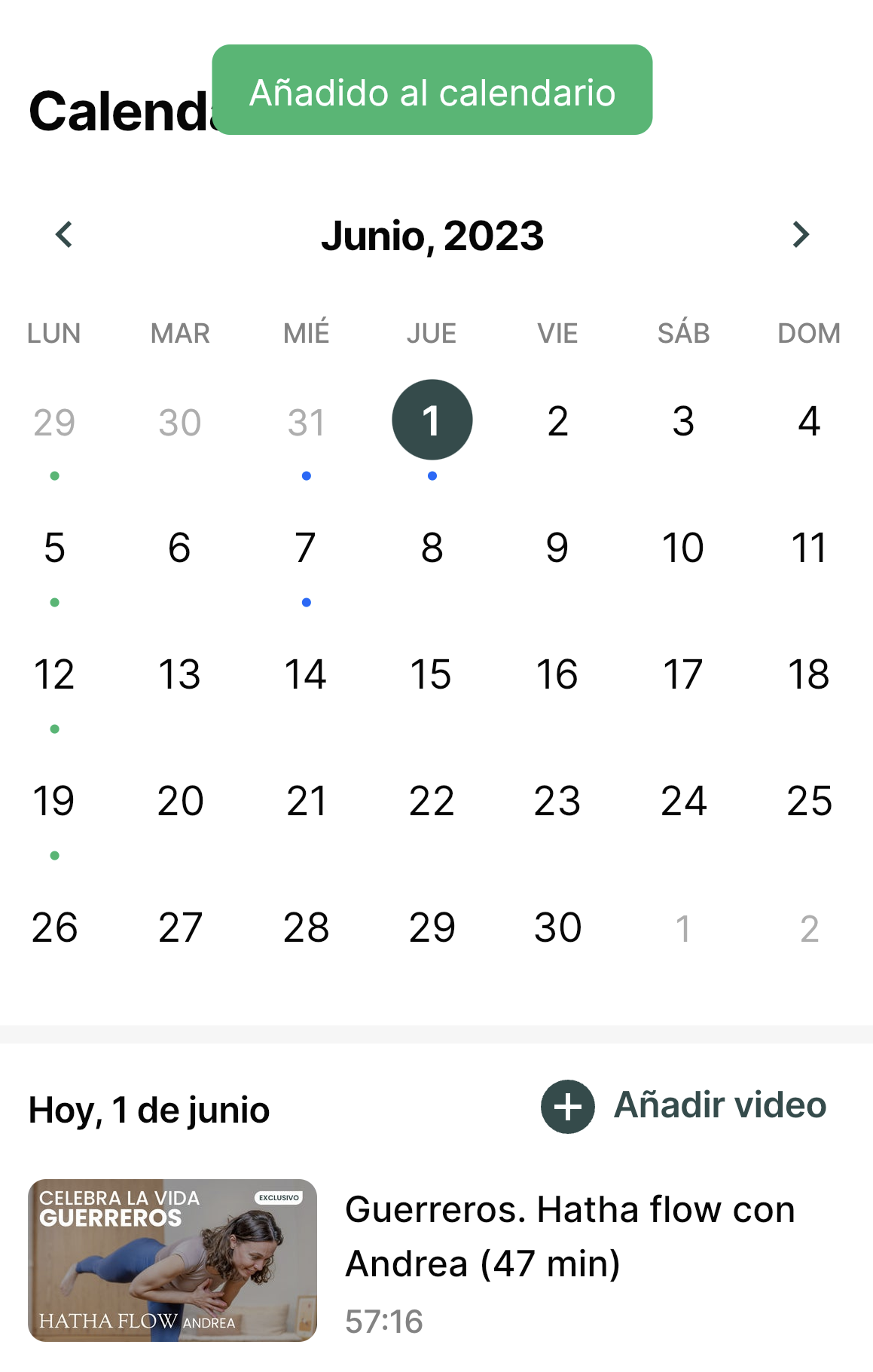Choose June 2 on the calendar
Screen dimensions: 873x1372
(x=557, y=422)
